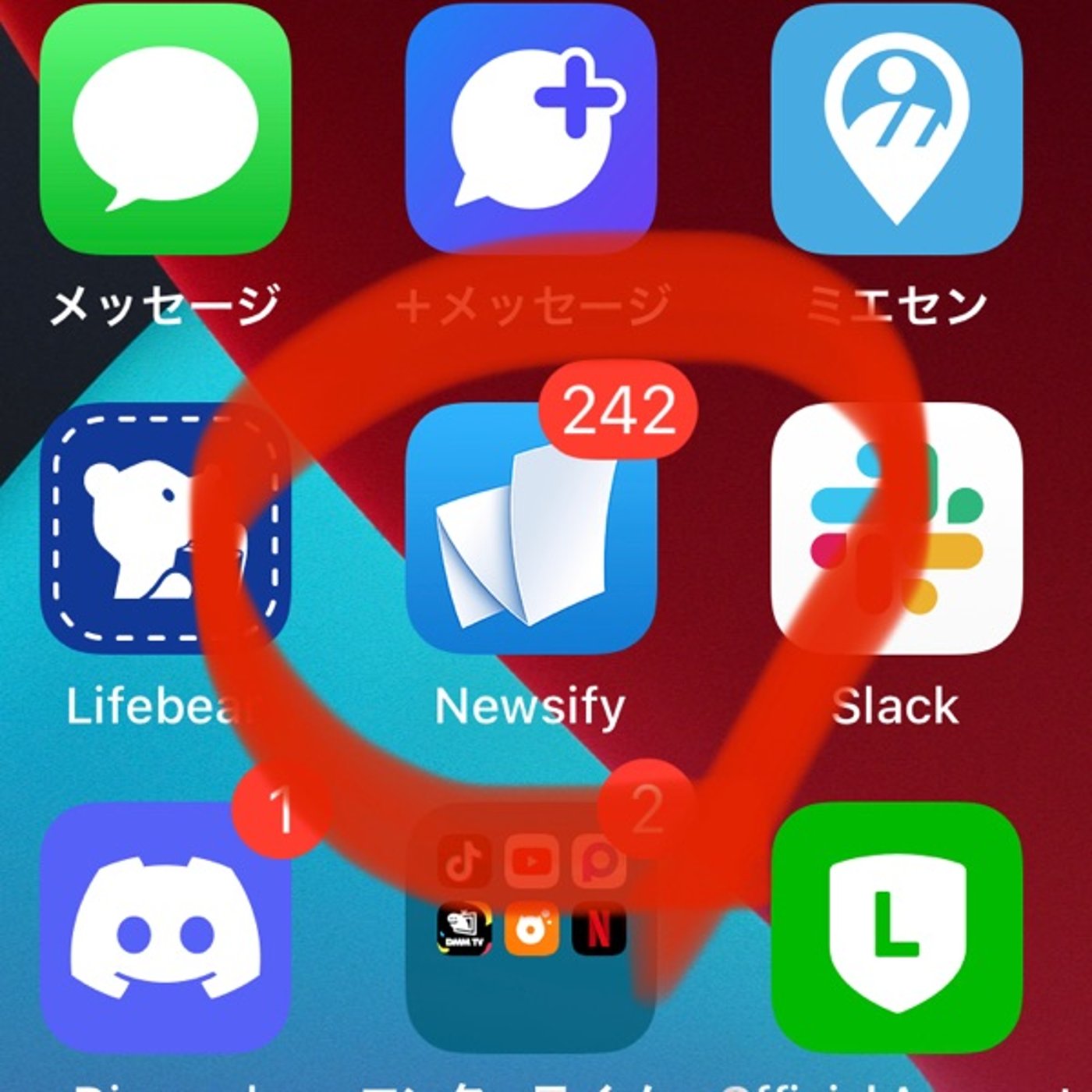This screenshot has width=1092, height=1092.
Task: Launch the +メッセージ app
Action: pyautogui.click(x=530, y=129)
